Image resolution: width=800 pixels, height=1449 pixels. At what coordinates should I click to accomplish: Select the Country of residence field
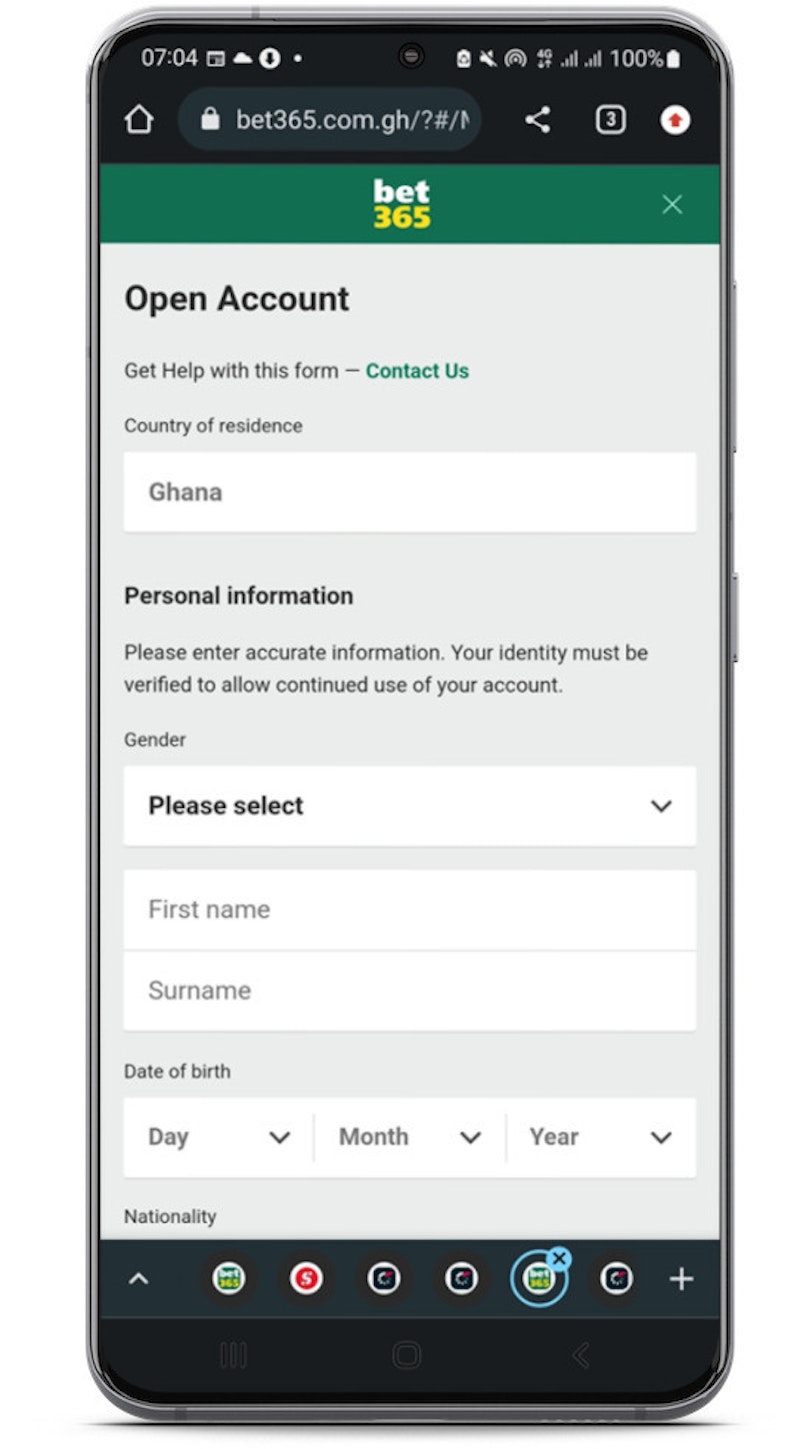point(409,492)
